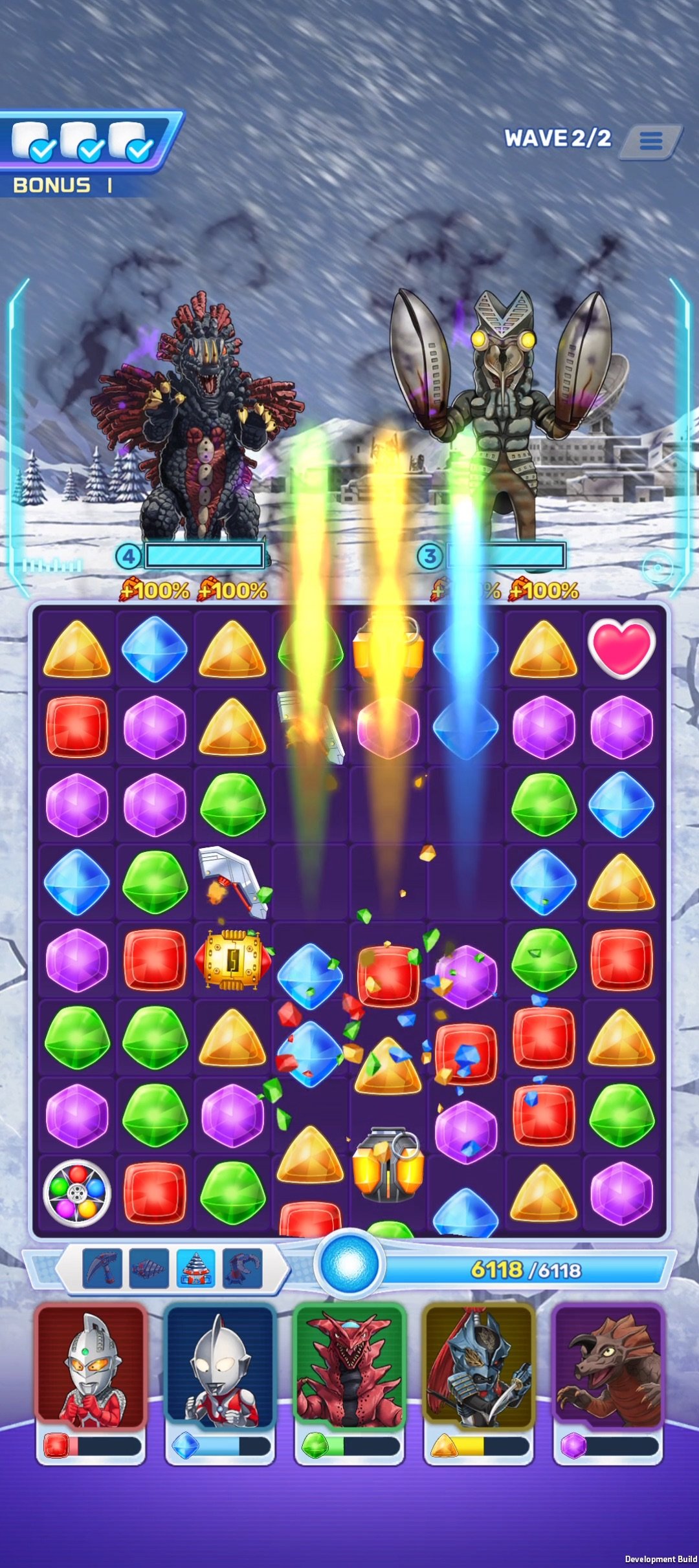Screen dimensions: 699x1568
Task: Open the pause menu button
Action: (650, 141)
